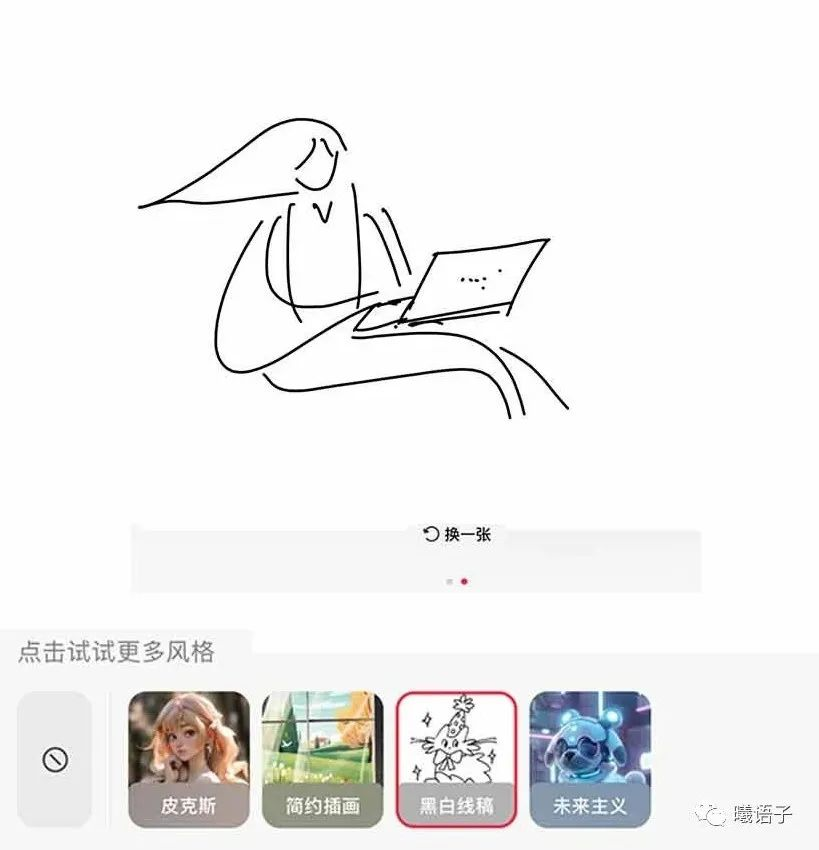Choose the 皮克斯 style
819x850 pixels.
[189, 759]
